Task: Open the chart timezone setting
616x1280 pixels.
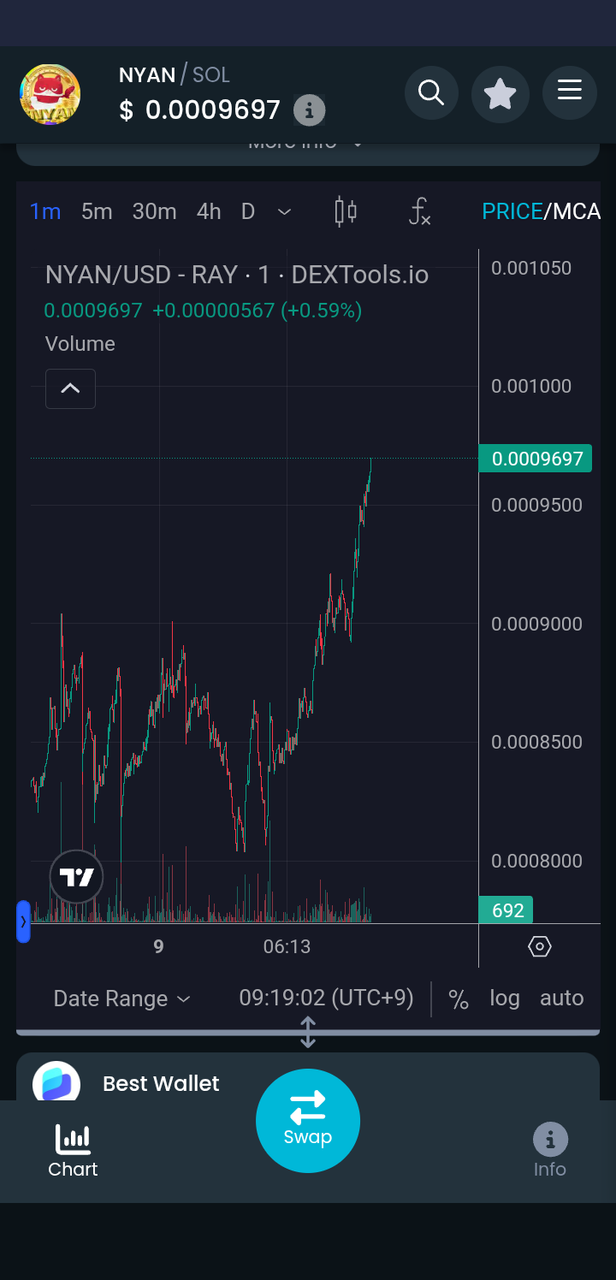Action: point(326,997)
